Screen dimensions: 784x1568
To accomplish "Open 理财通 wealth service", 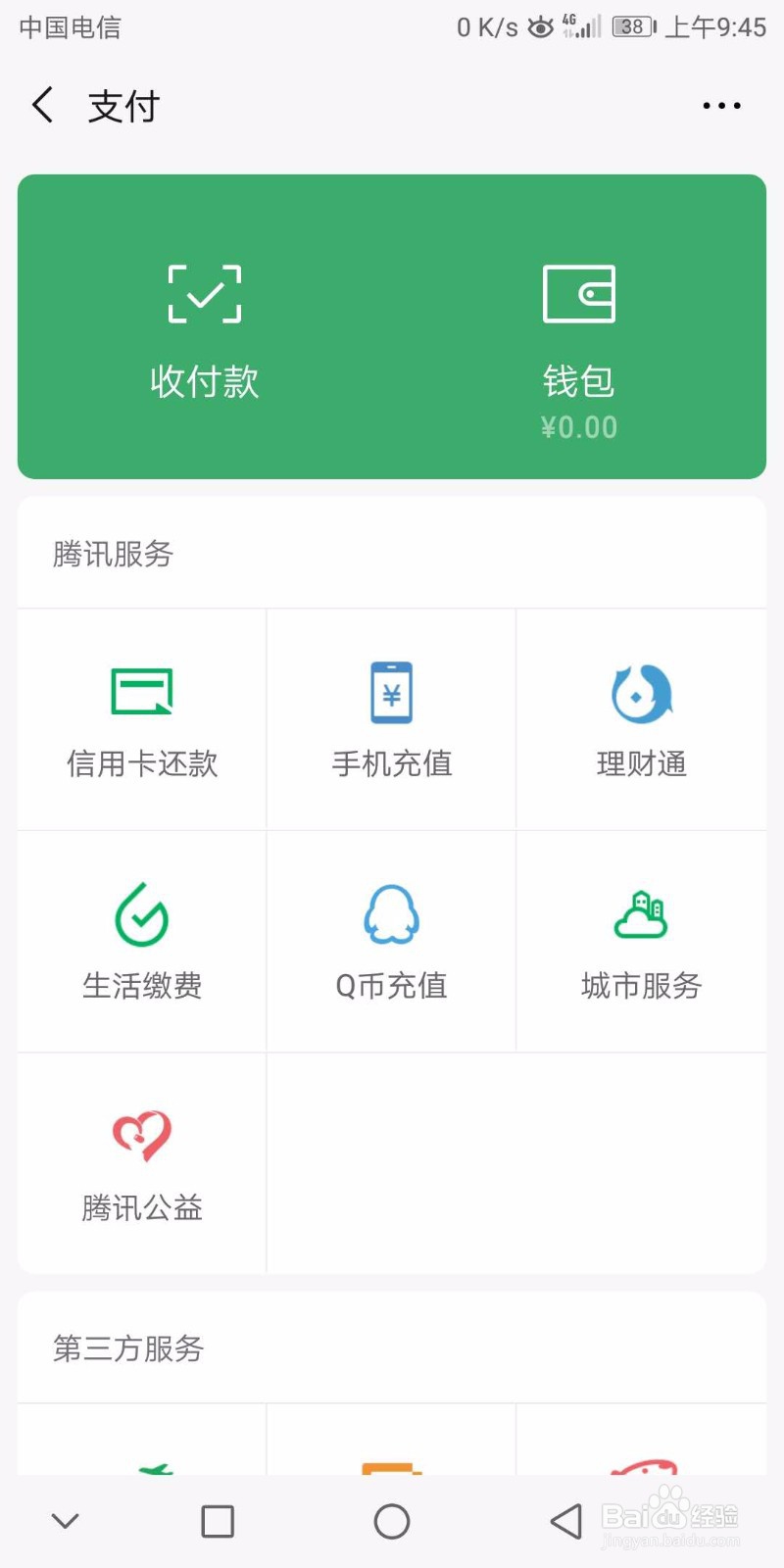I will 642,719.
